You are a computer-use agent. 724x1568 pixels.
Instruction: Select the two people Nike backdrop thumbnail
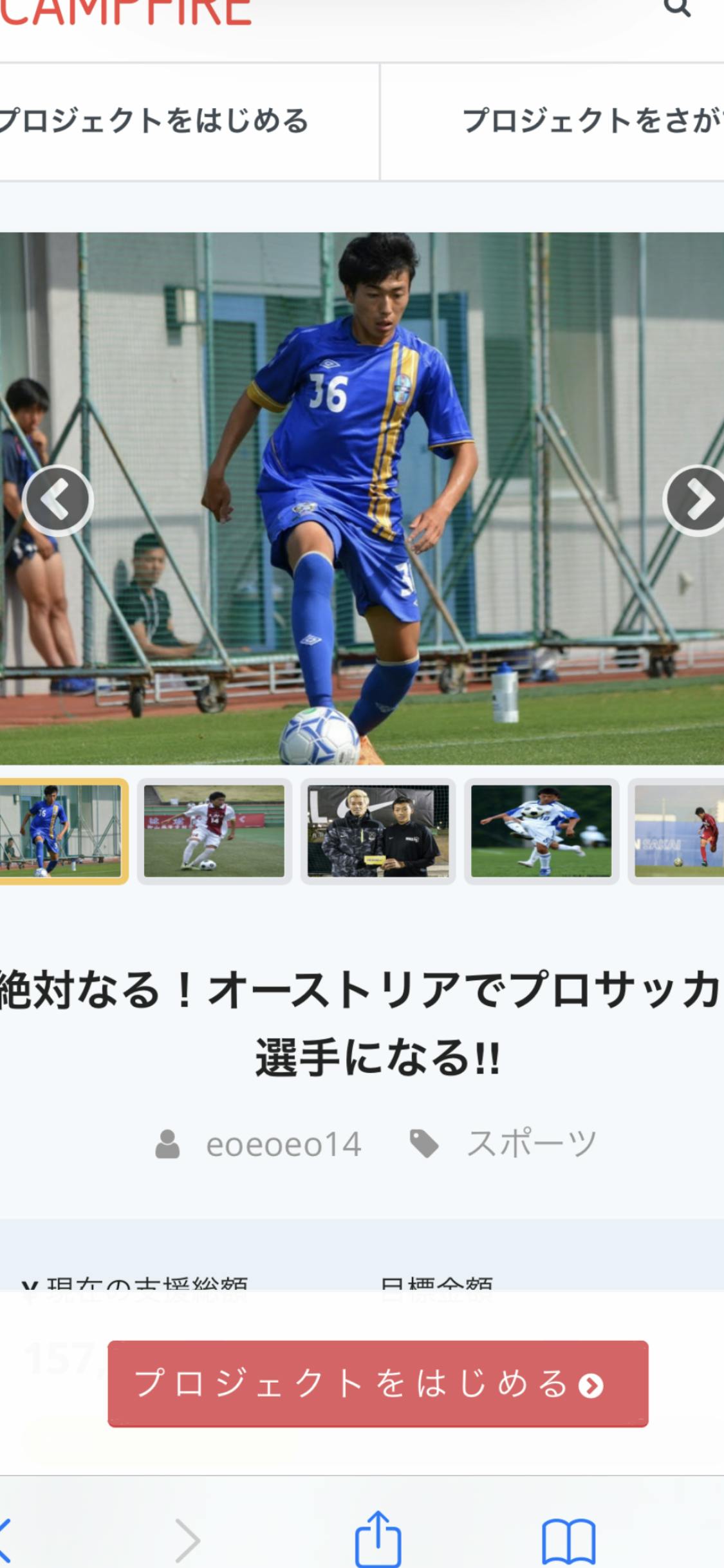(x=378, y=831)
